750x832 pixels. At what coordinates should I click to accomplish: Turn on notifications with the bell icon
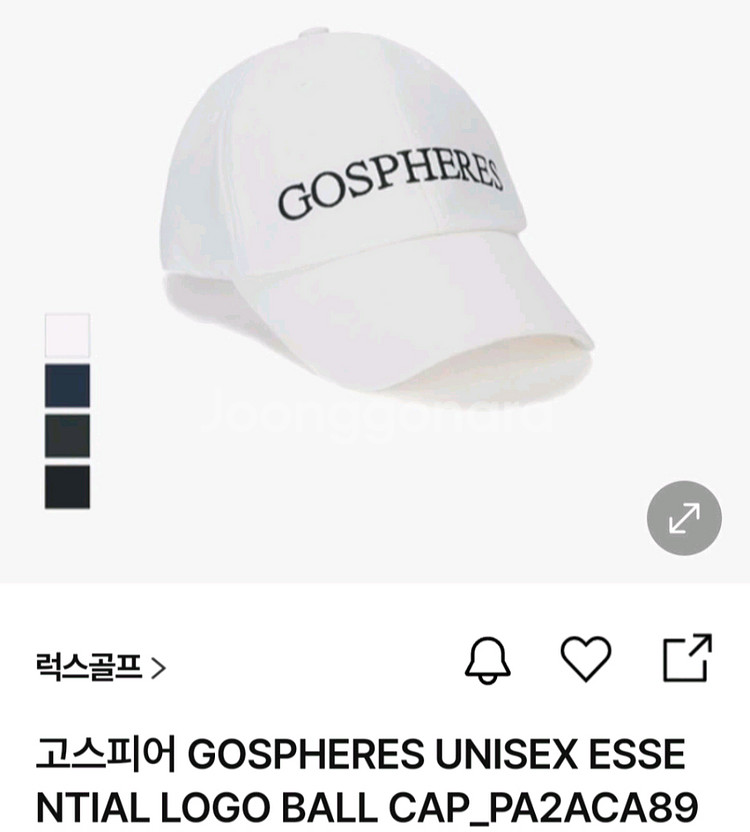click(488, 660)
